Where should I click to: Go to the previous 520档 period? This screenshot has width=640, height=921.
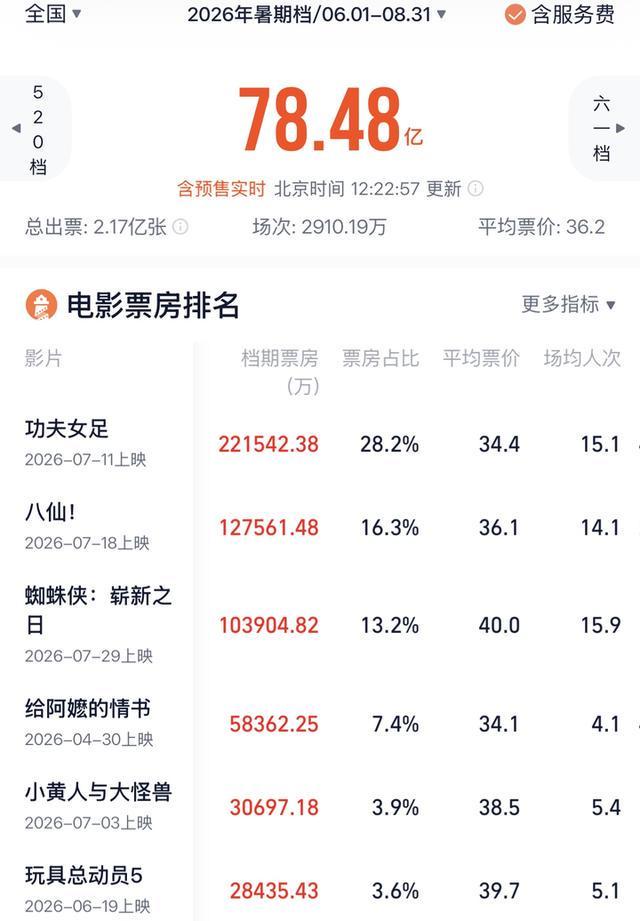34,129
